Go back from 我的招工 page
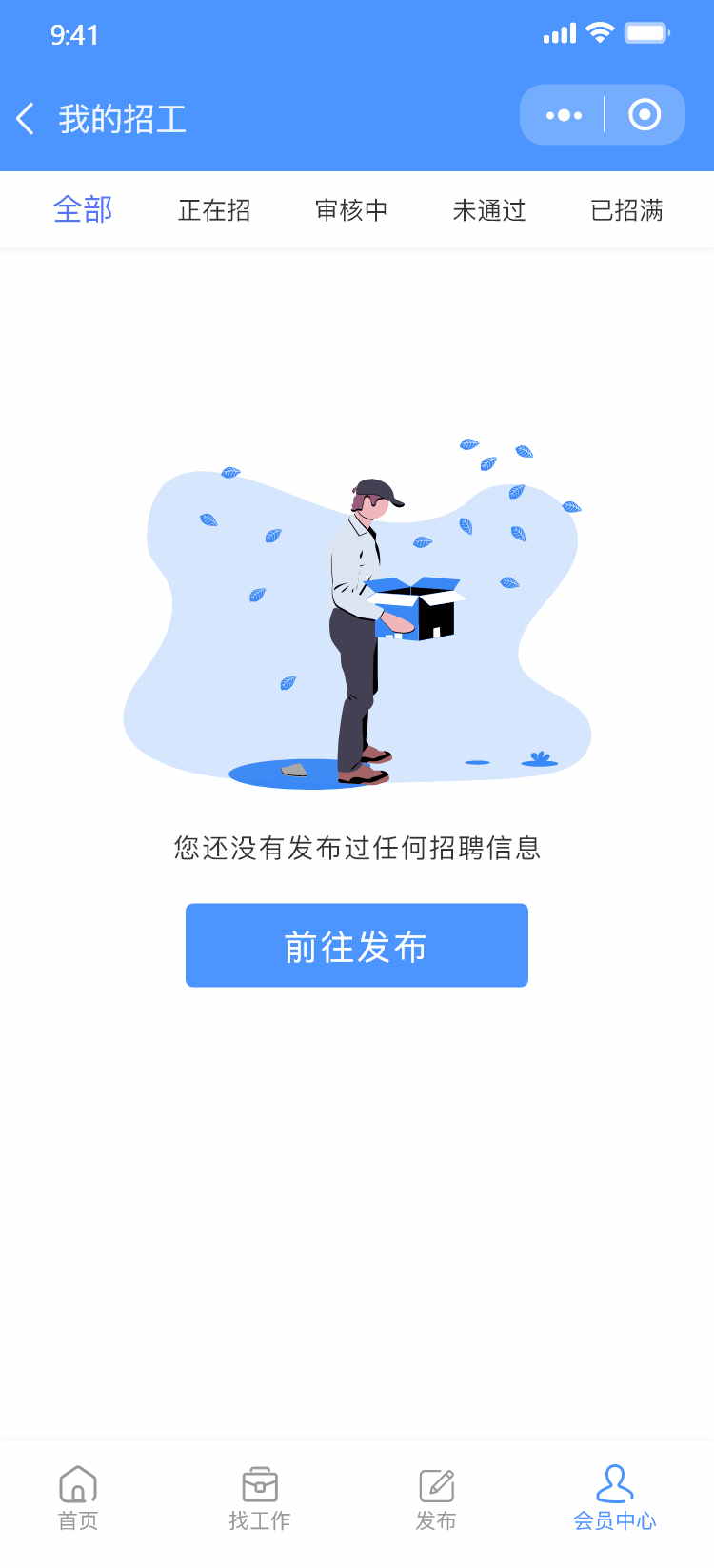Viewport: 714px width, 1568px height. [x=27, y=119]
